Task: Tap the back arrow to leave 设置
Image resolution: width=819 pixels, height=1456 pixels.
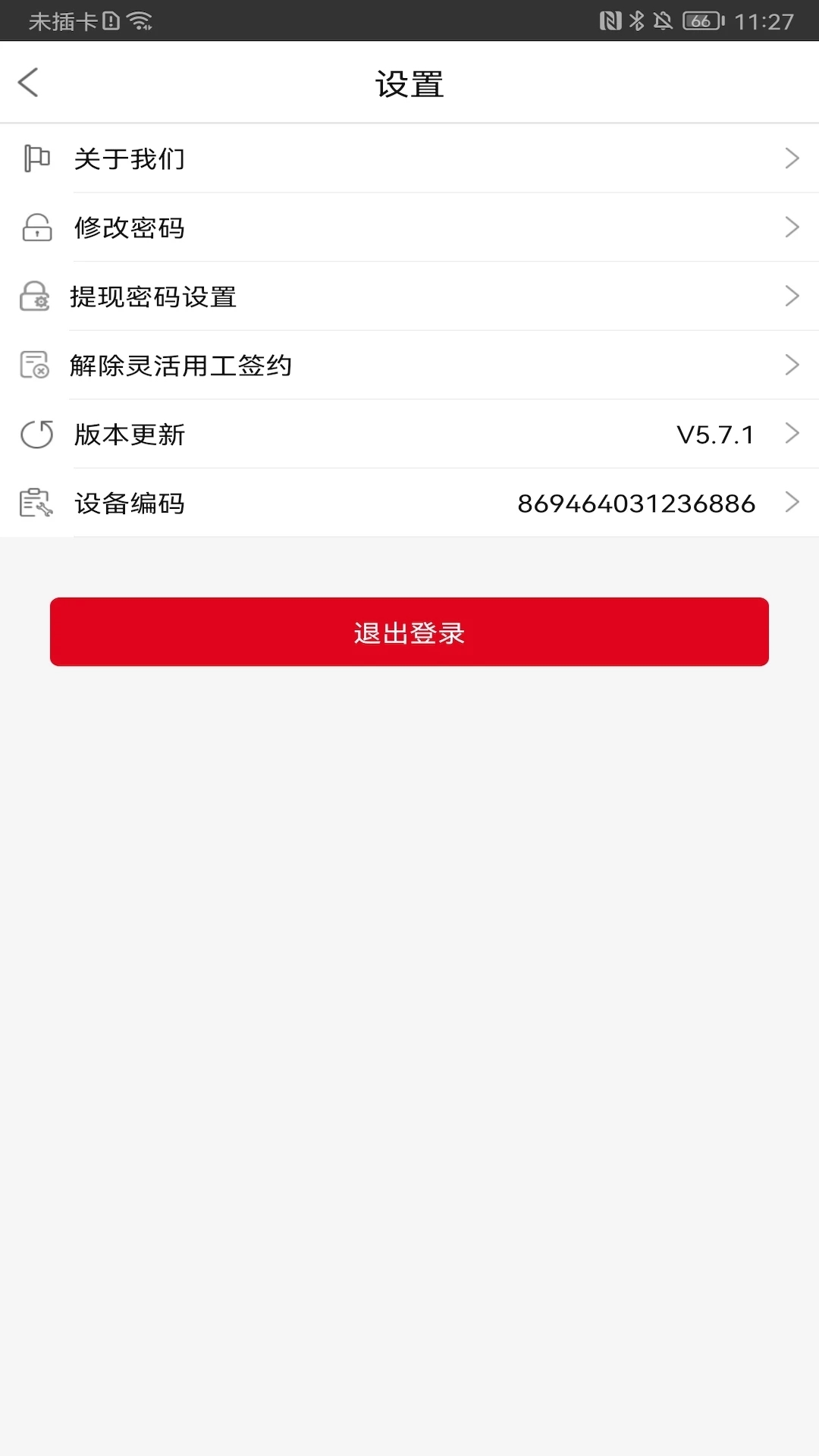Action: pos(29,82)
